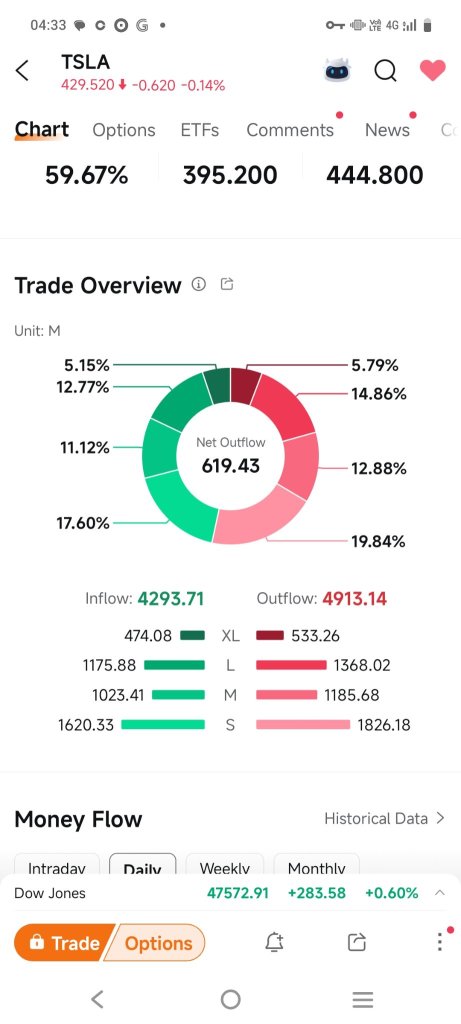Set a price alert with the bell
This screenshot has height=1024, width=461.
(274, 942)
